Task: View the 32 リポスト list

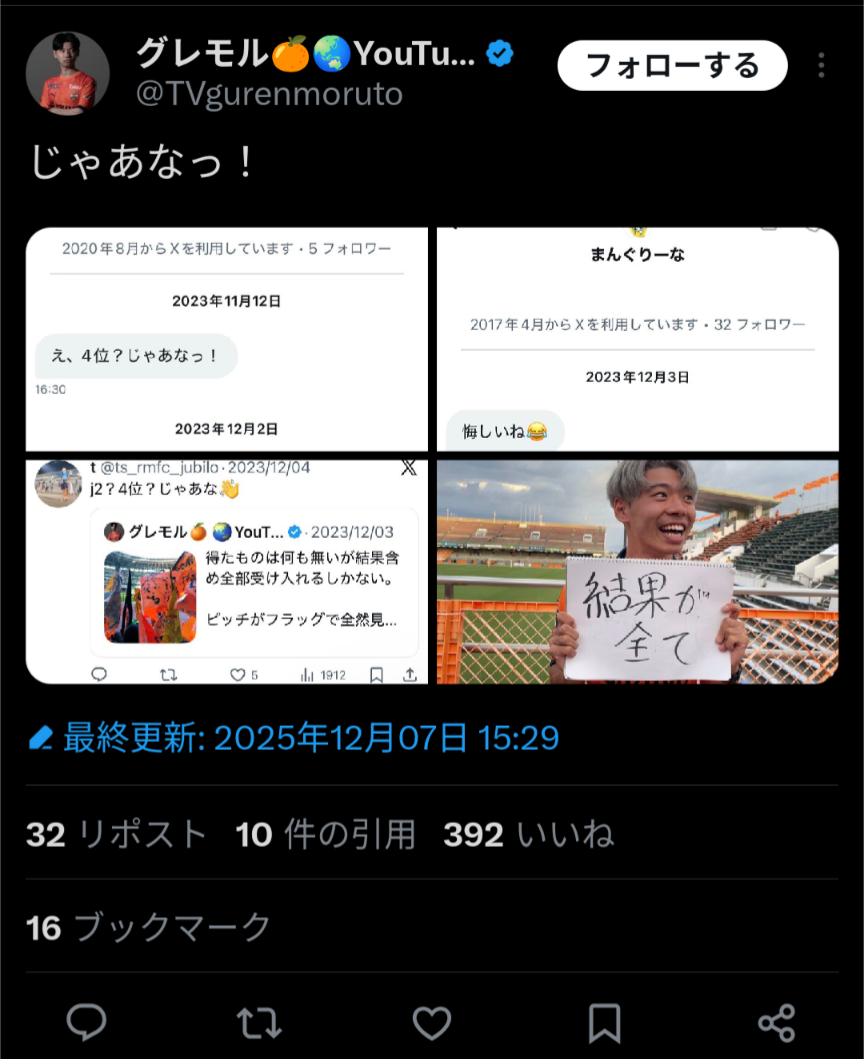Action: 117,834
